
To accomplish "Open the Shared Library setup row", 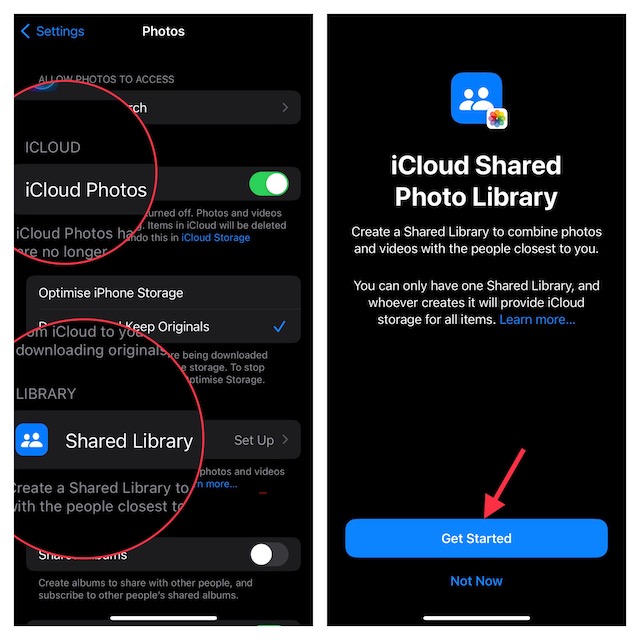I will 160,440.
